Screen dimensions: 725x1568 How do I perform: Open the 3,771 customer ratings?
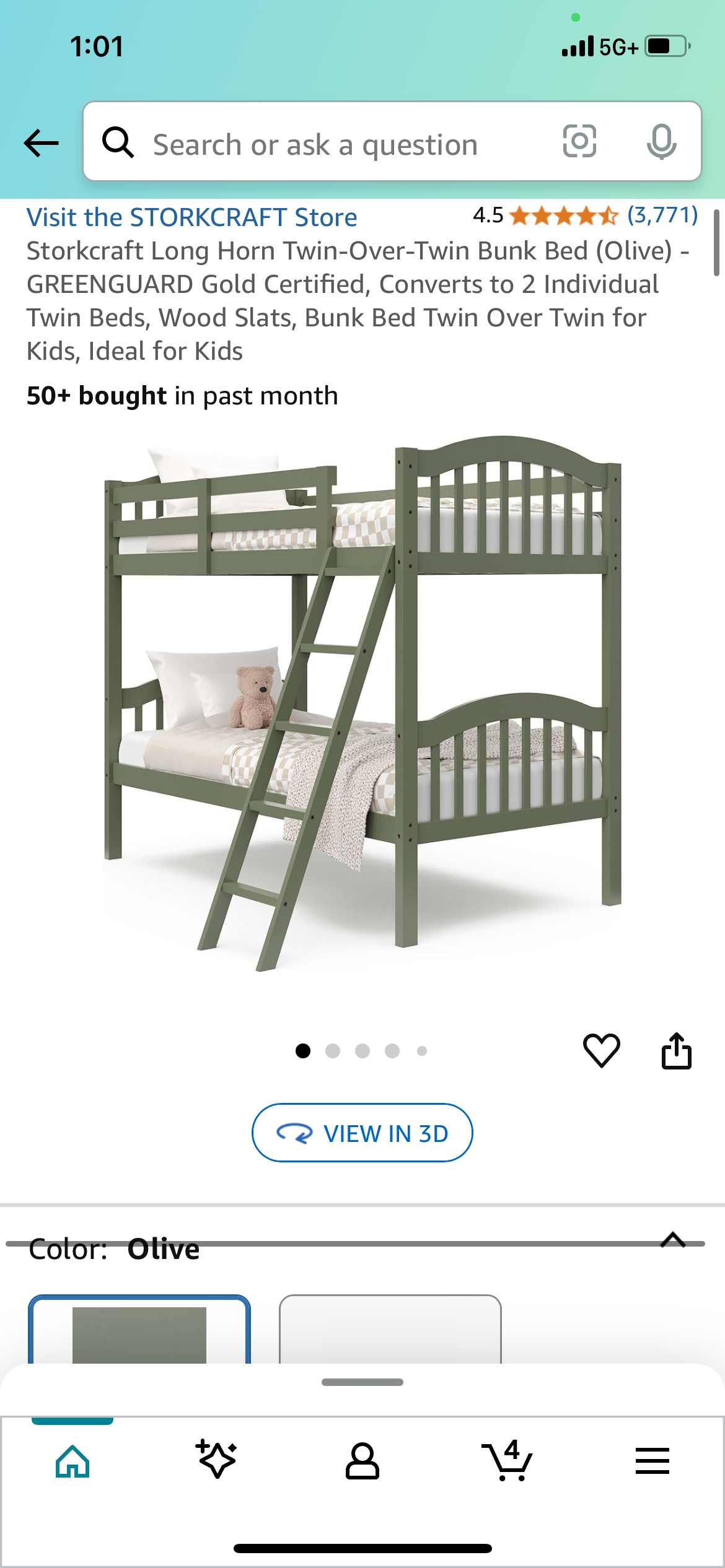pos(662,215)
